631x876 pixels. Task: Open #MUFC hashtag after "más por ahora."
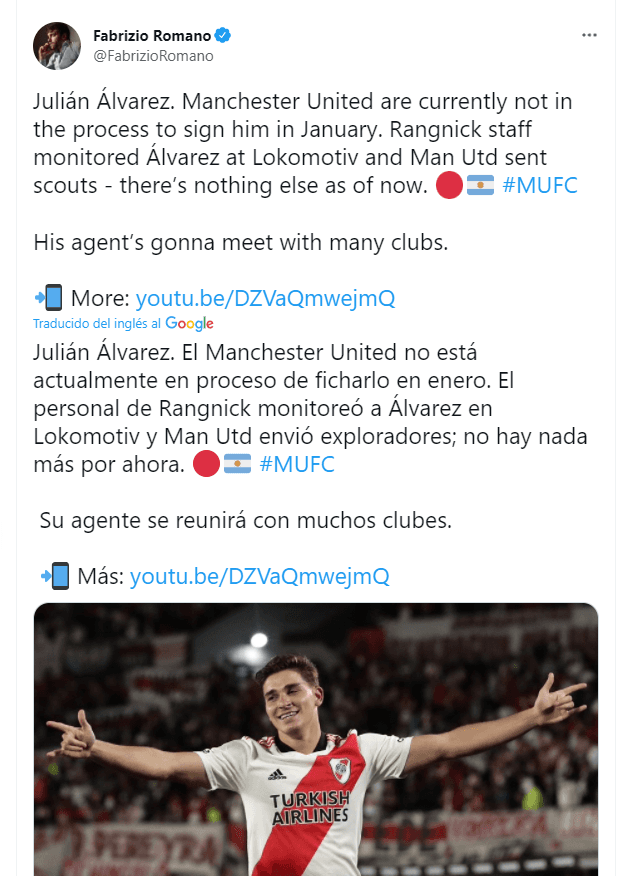coord(296,464)
